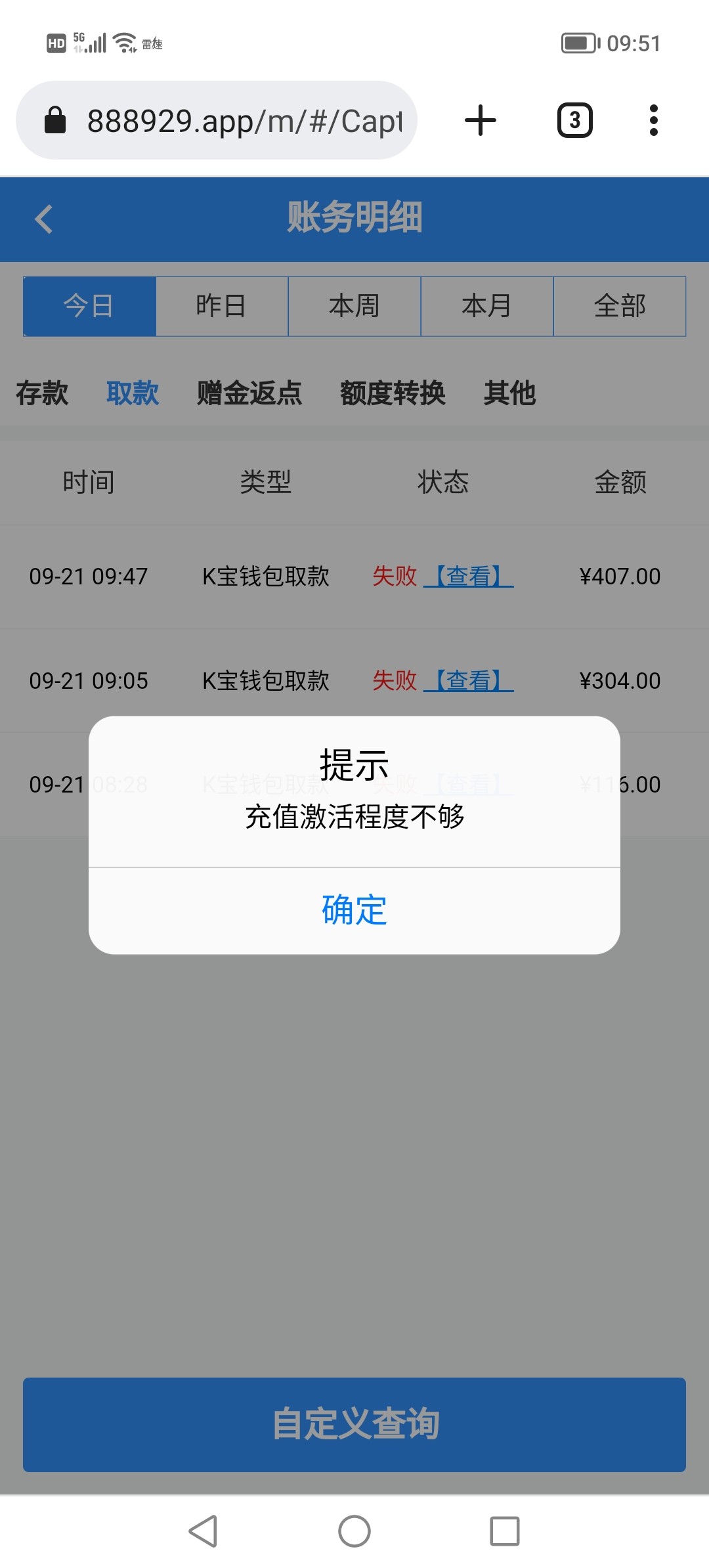This screenshot has height=1568, width=709.
Task: Go back from 账务明细 page
Action: pyautogui.click(x=44, y=219)
